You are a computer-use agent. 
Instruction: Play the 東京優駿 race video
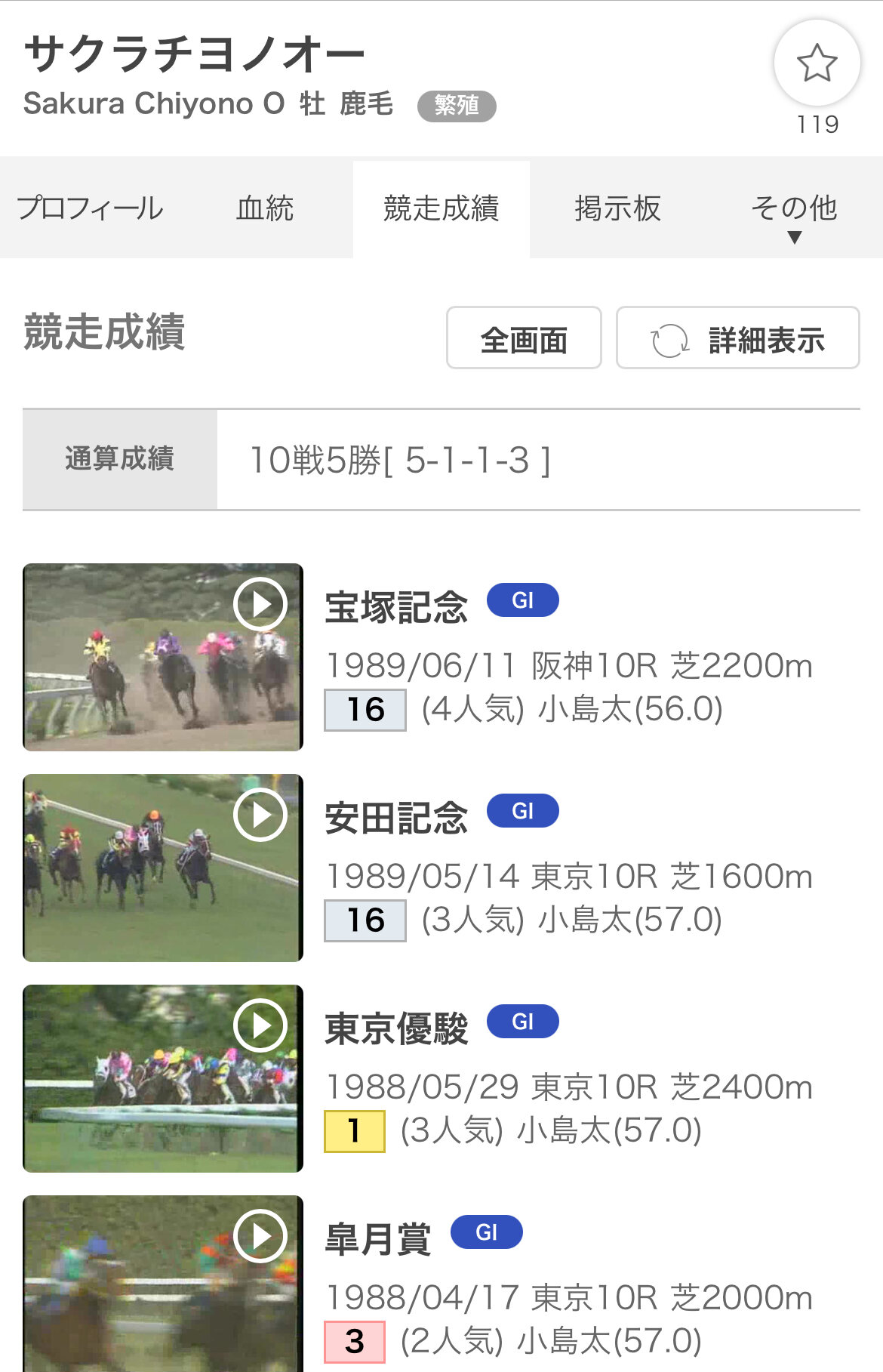tap(163, 1078)
